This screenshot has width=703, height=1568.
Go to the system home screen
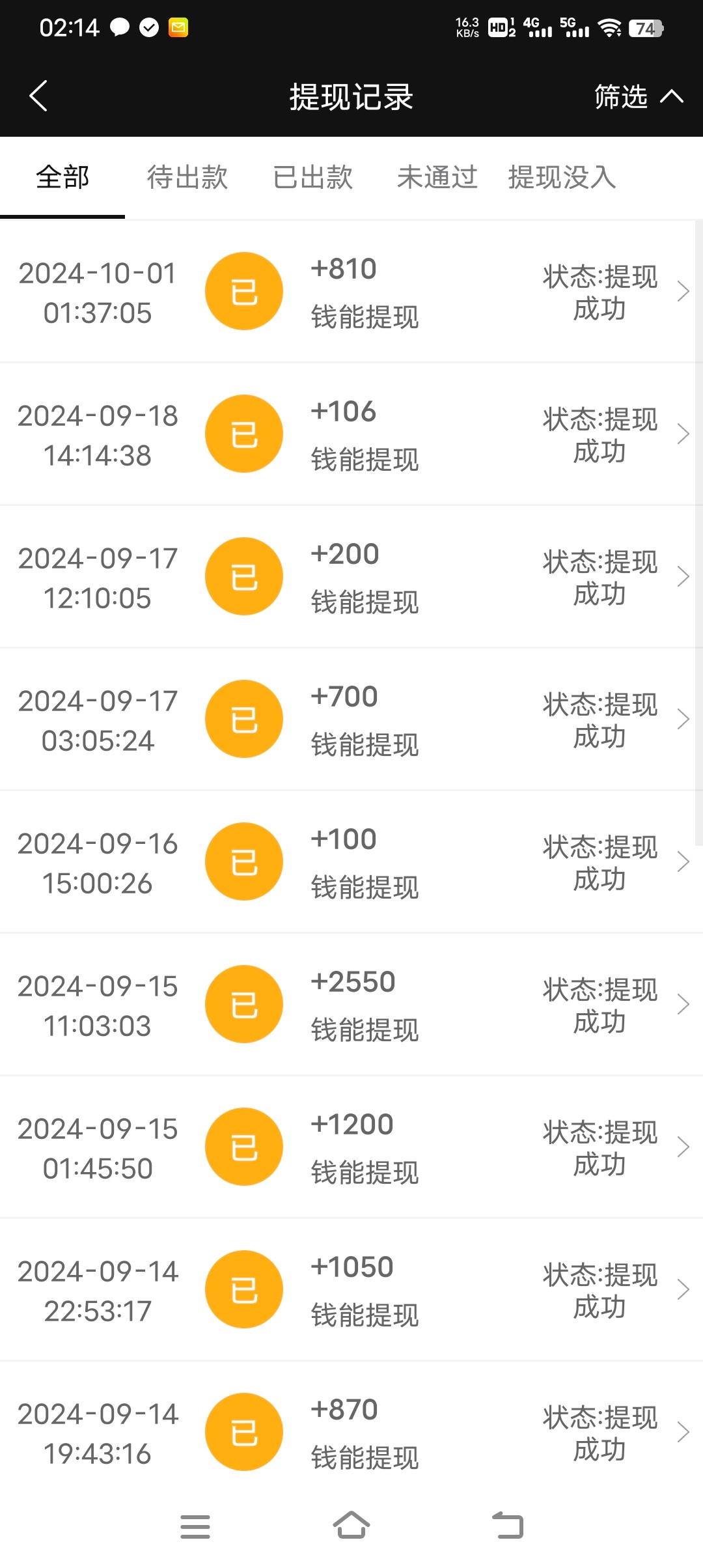click(351, 1526)
